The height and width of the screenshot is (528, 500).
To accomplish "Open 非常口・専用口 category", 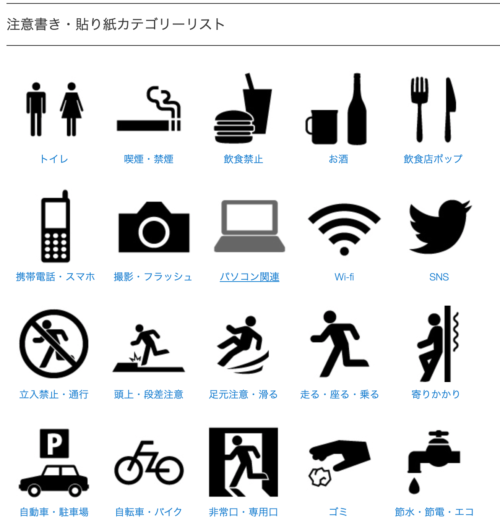I will pos(243,512).
